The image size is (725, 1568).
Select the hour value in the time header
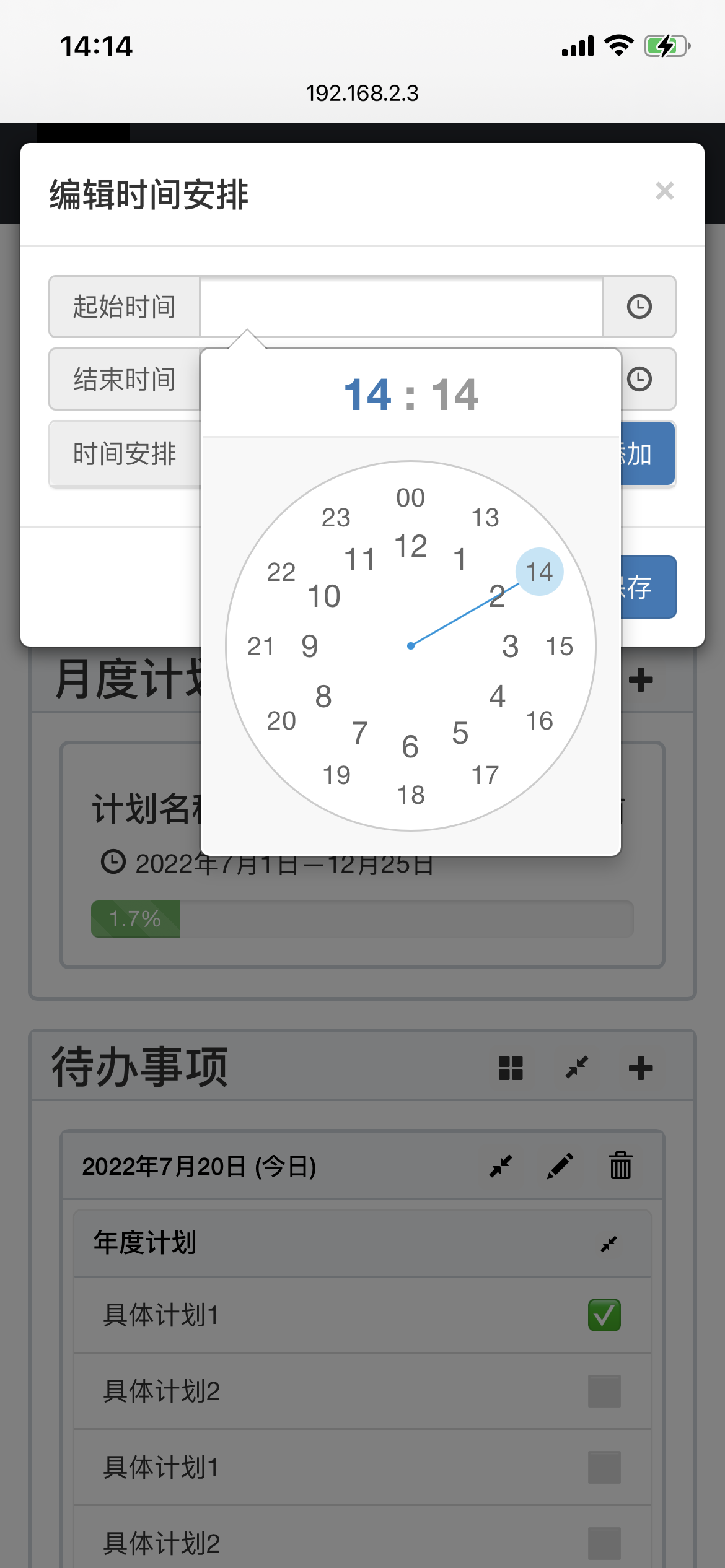(x=368, y=394)
